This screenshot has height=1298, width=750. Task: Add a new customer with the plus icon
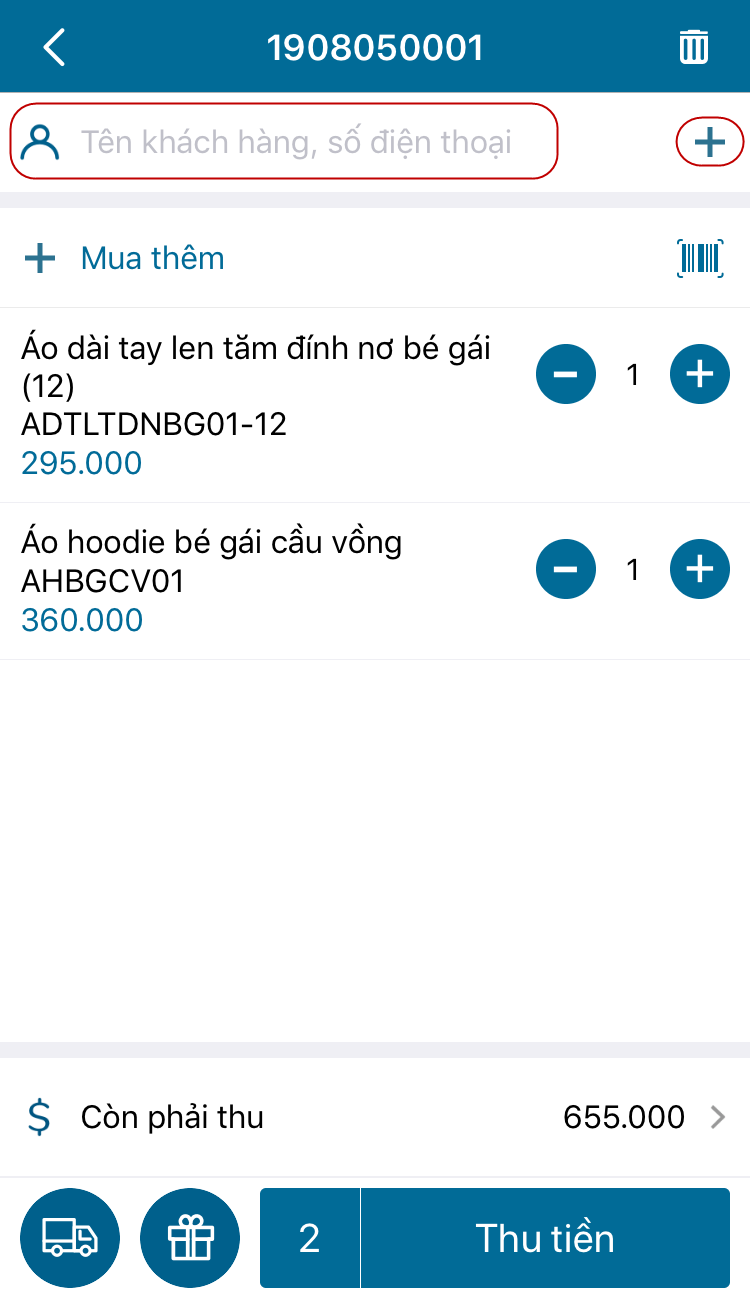(x=709, y=142)
